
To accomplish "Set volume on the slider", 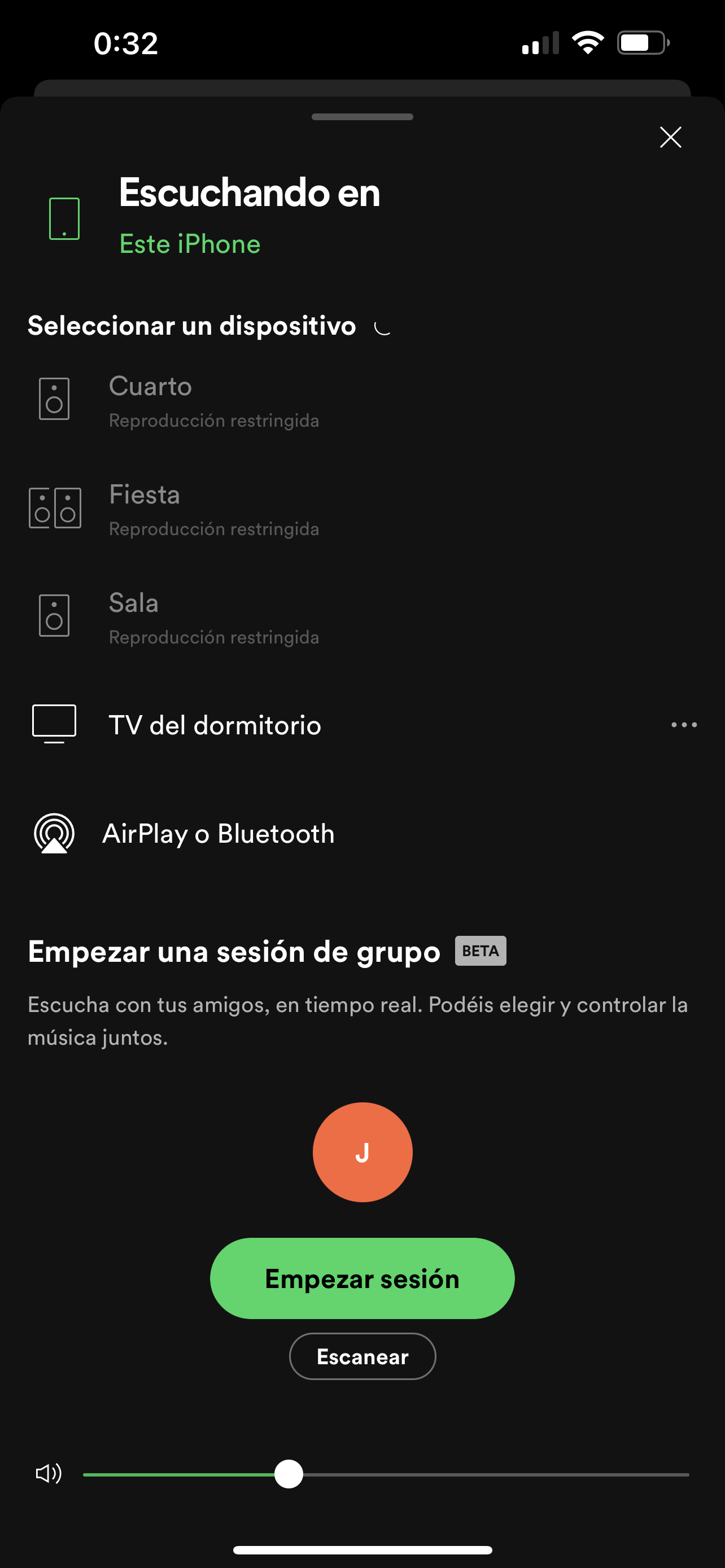I will pos(289,1474).
